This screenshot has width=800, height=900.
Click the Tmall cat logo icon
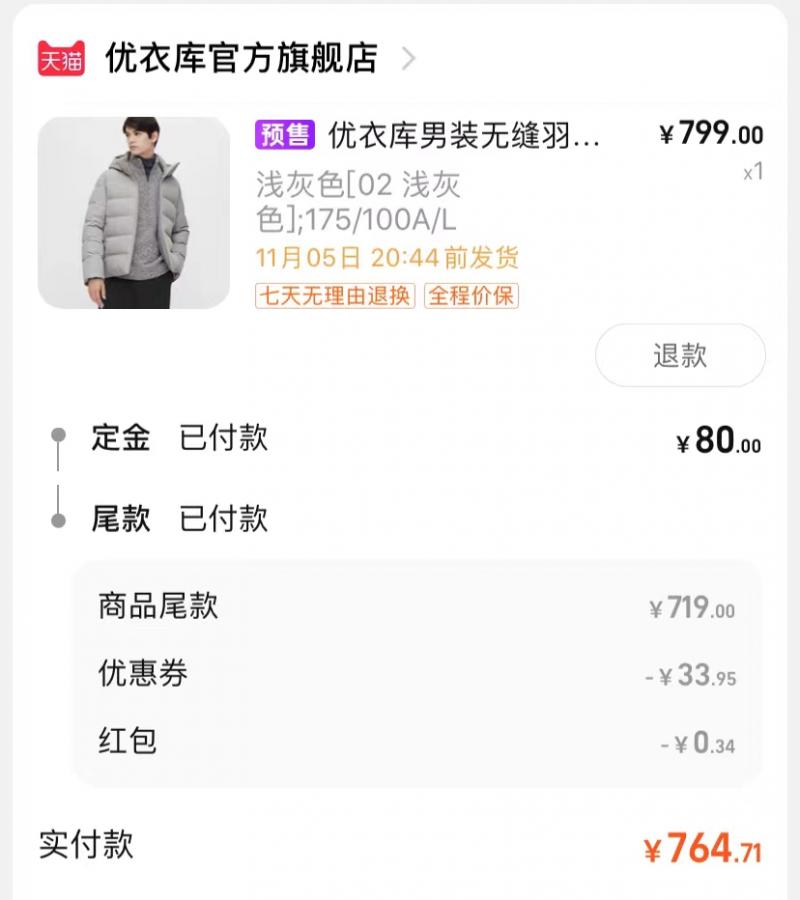tap(62, 58)
